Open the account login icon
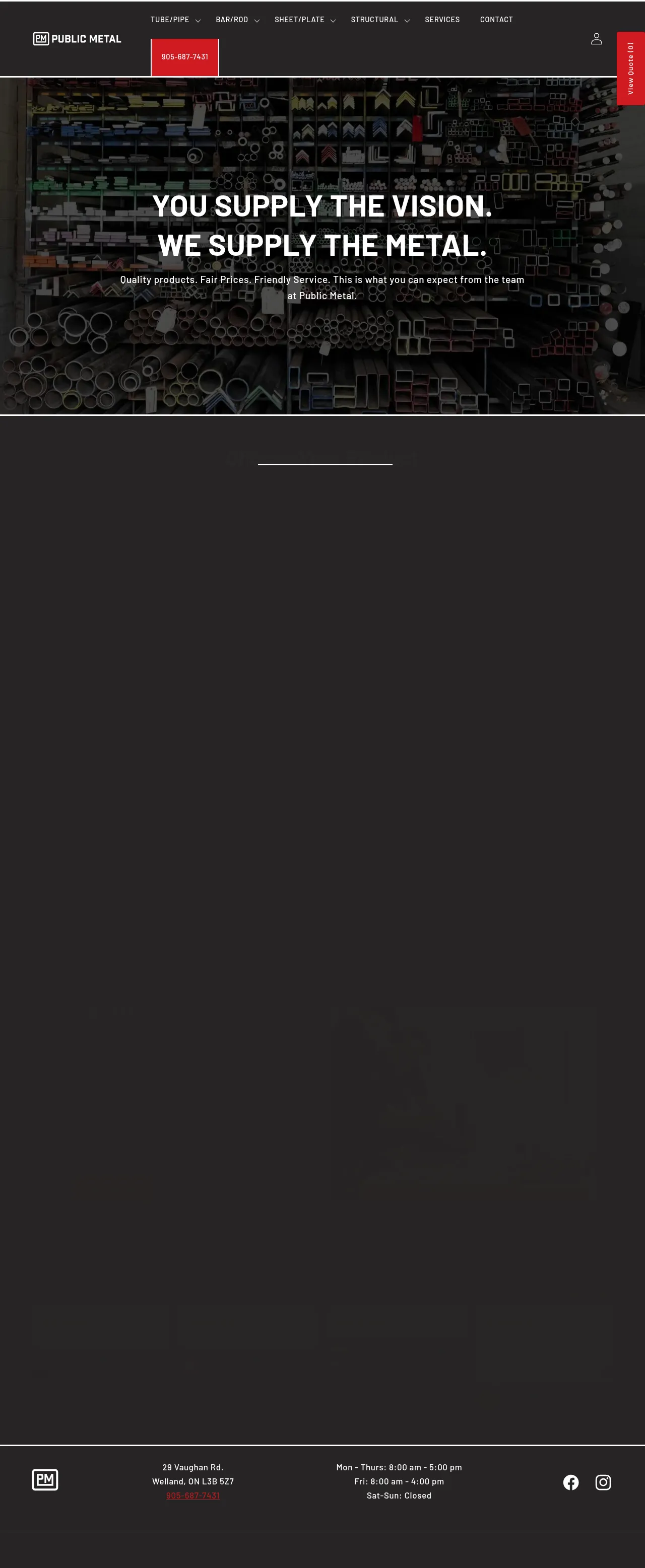This screenshot has height=1568, width=645. point(596,39)
